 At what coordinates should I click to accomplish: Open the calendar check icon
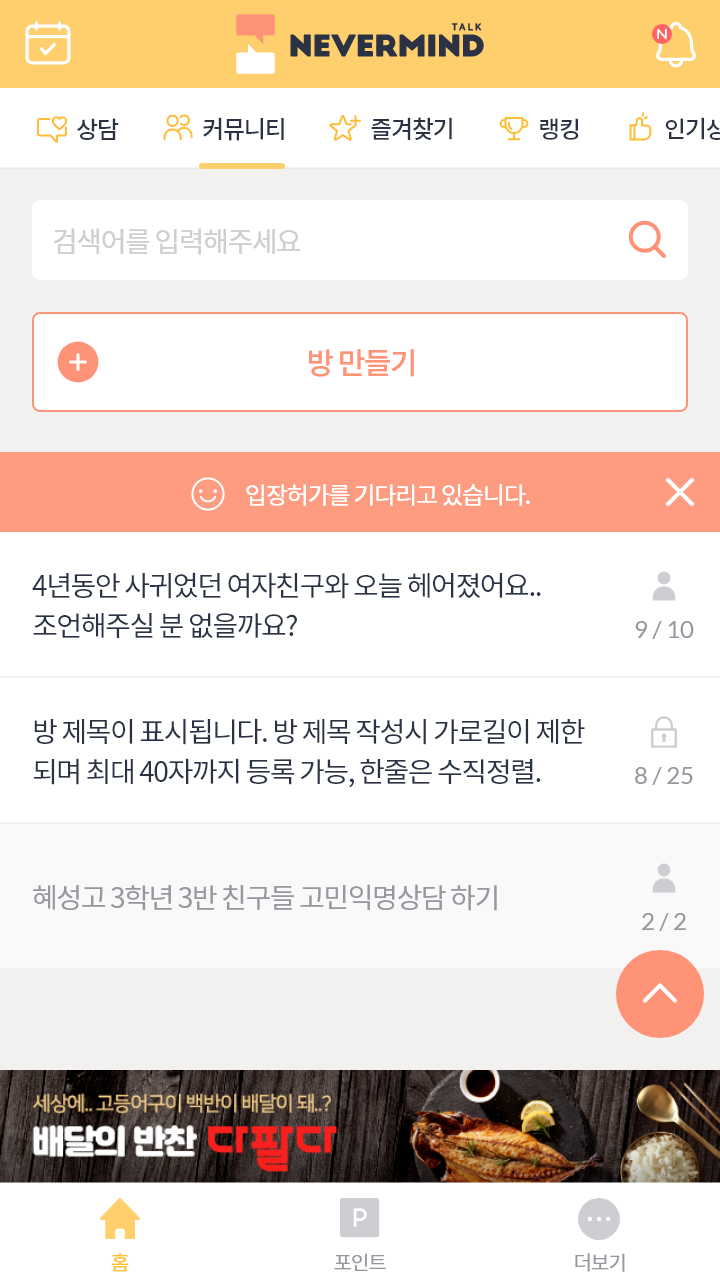(x=48, y=43)
